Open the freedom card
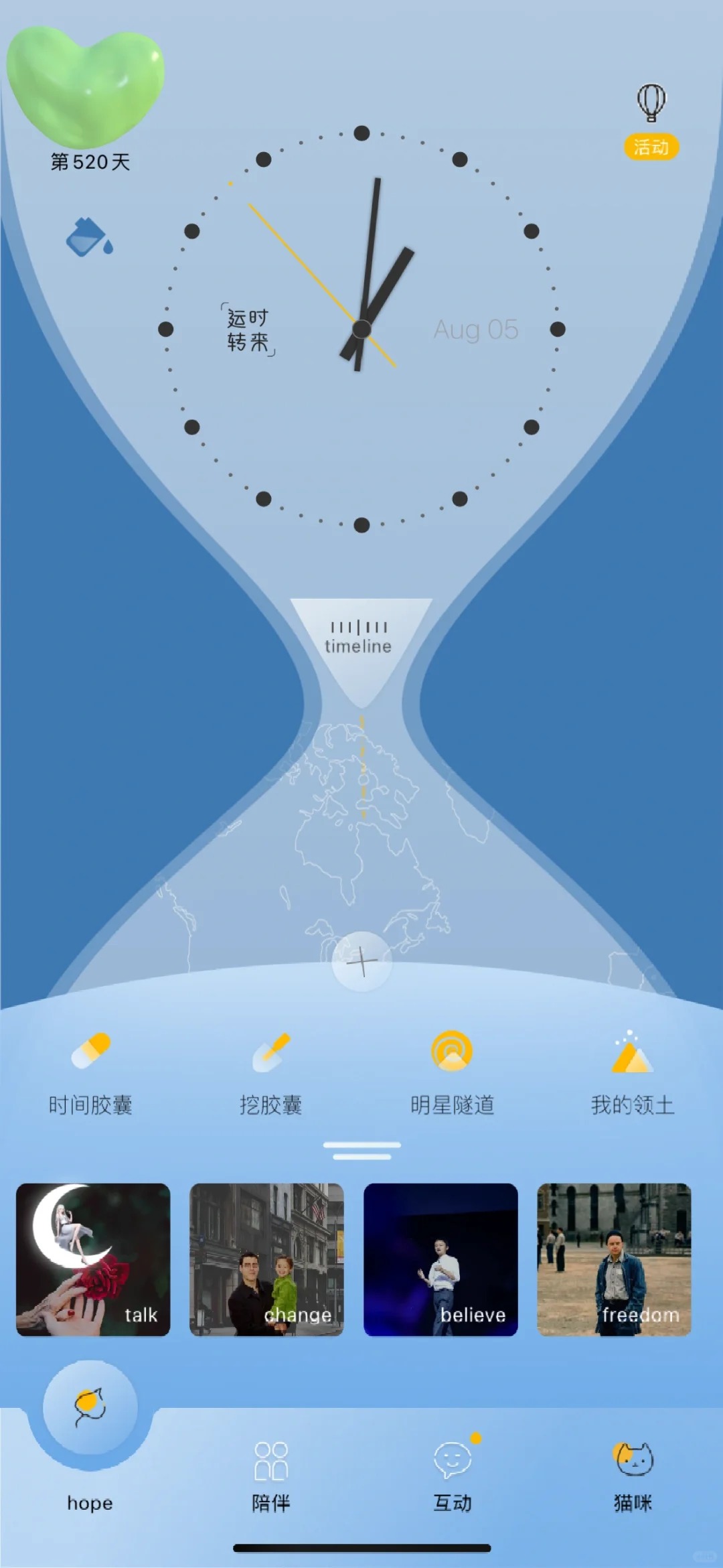 (x=614, y=1259)
